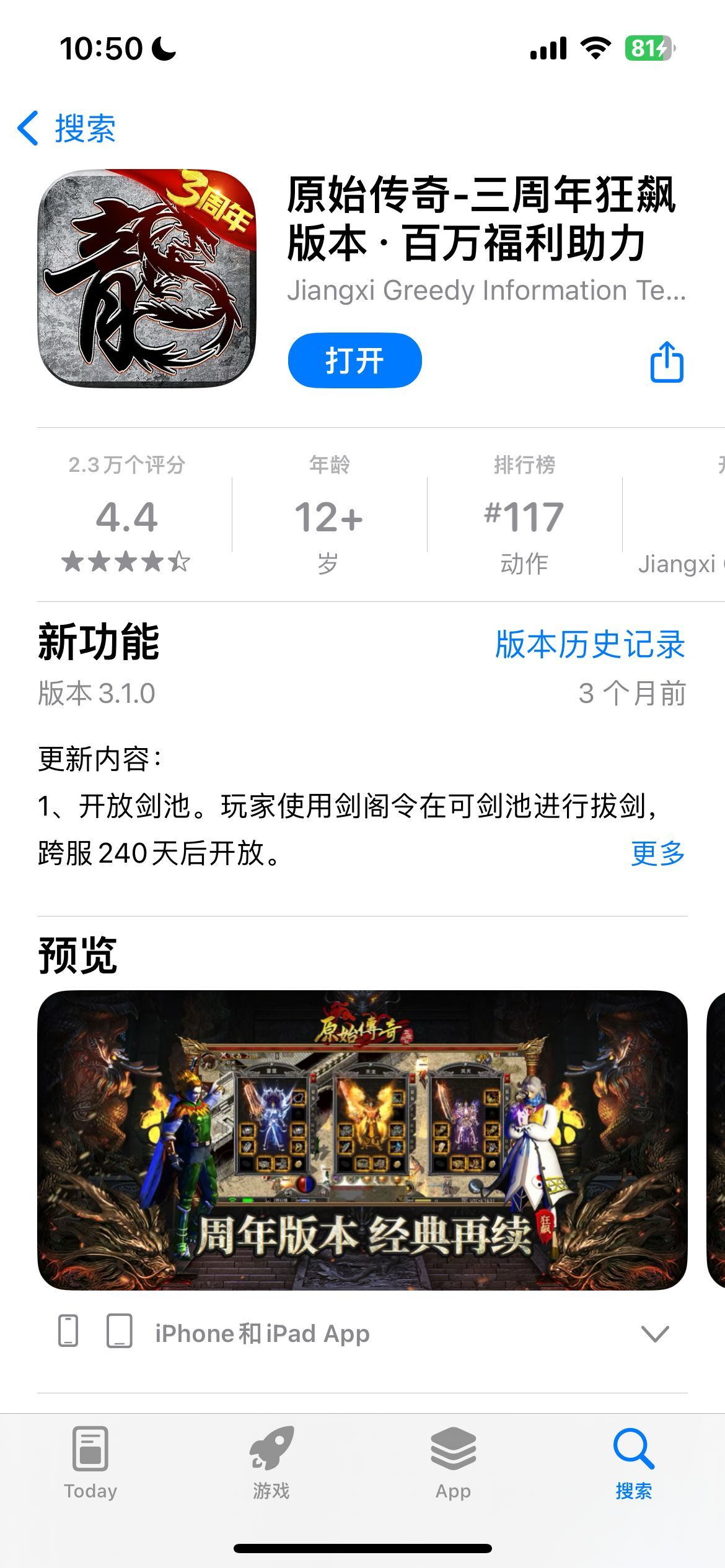
Task: View the 周年版本 preview screenshot
Action: 362,1140
